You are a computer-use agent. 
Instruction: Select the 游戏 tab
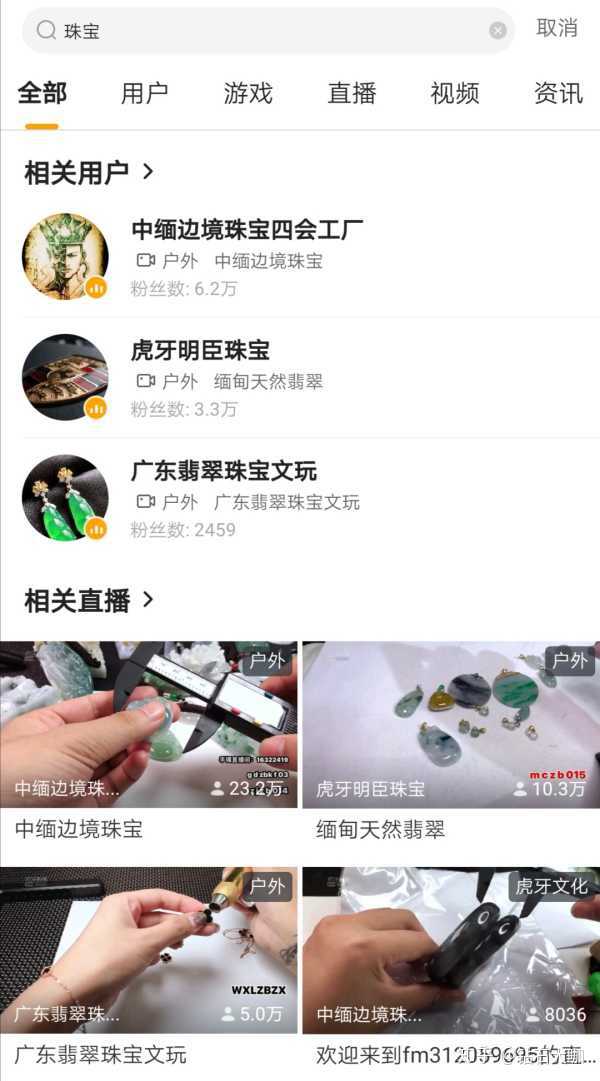tap(248, 94)
